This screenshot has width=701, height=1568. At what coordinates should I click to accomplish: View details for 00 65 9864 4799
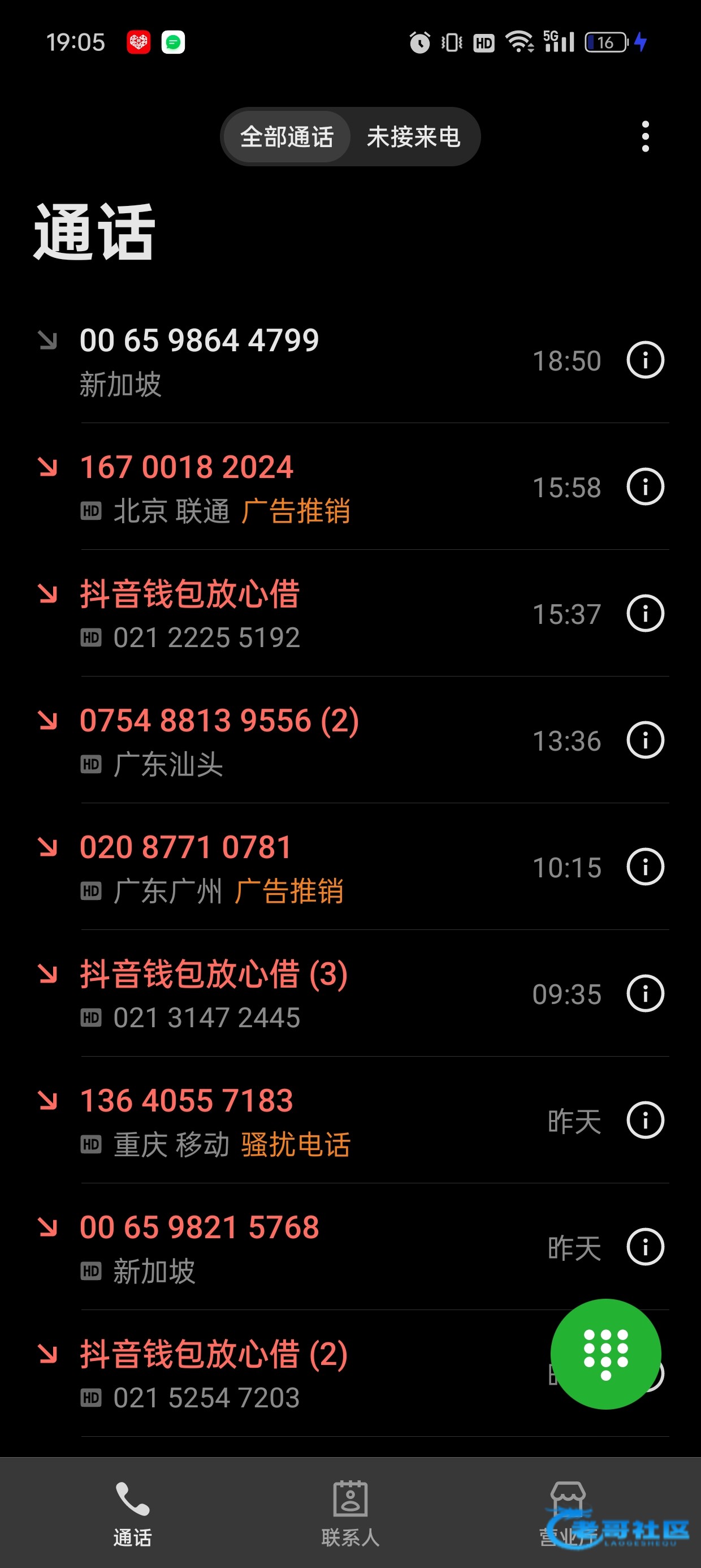pos(645,360)
